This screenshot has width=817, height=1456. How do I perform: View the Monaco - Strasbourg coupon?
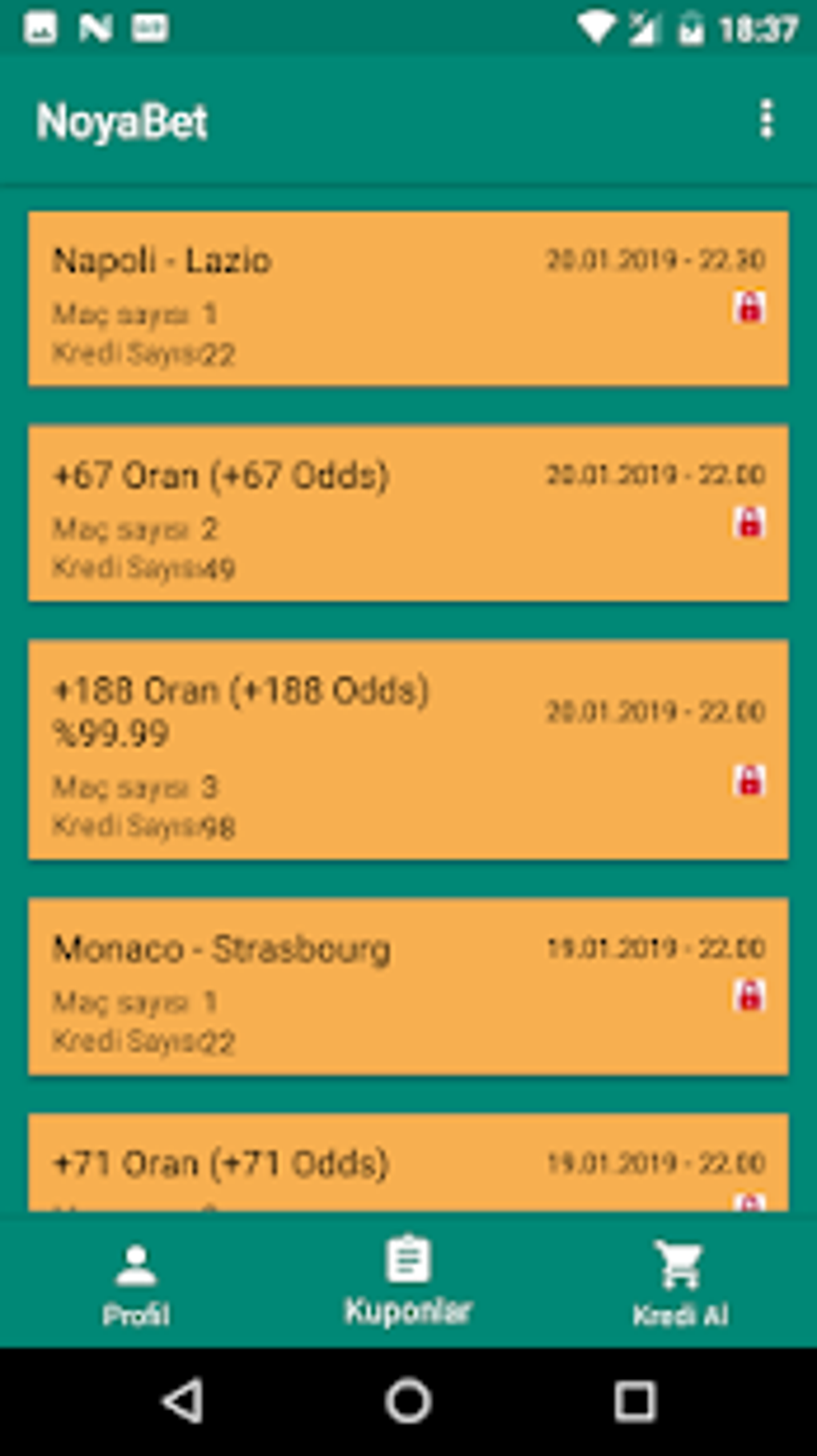coord(408,986)
